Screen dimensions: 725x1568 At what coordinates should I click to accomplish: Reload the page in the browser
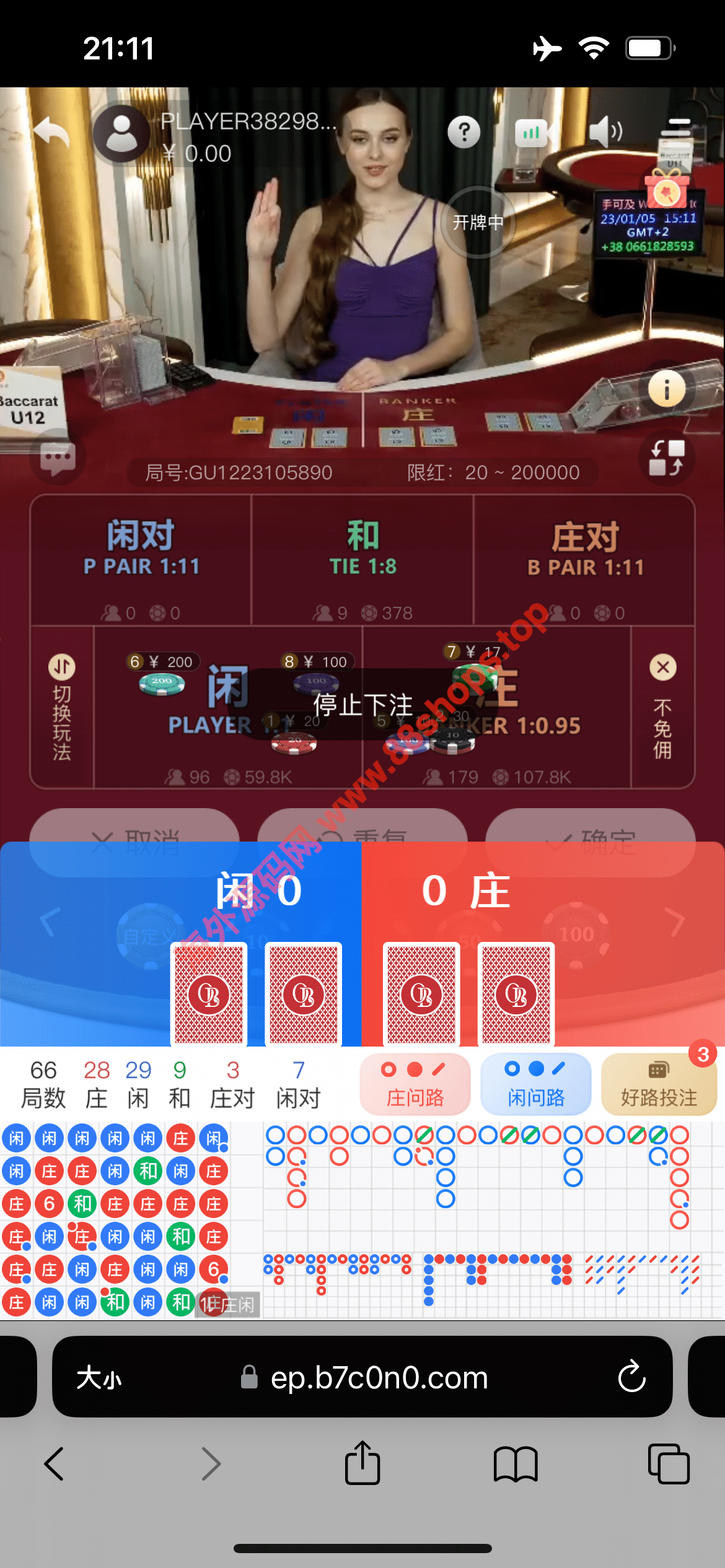631,1377
